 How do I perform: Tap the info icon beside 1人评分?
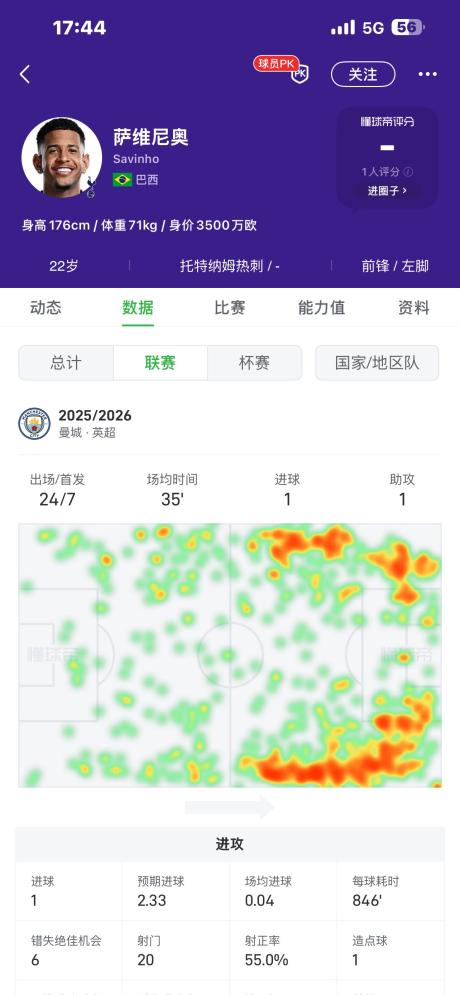click(409, 171)
